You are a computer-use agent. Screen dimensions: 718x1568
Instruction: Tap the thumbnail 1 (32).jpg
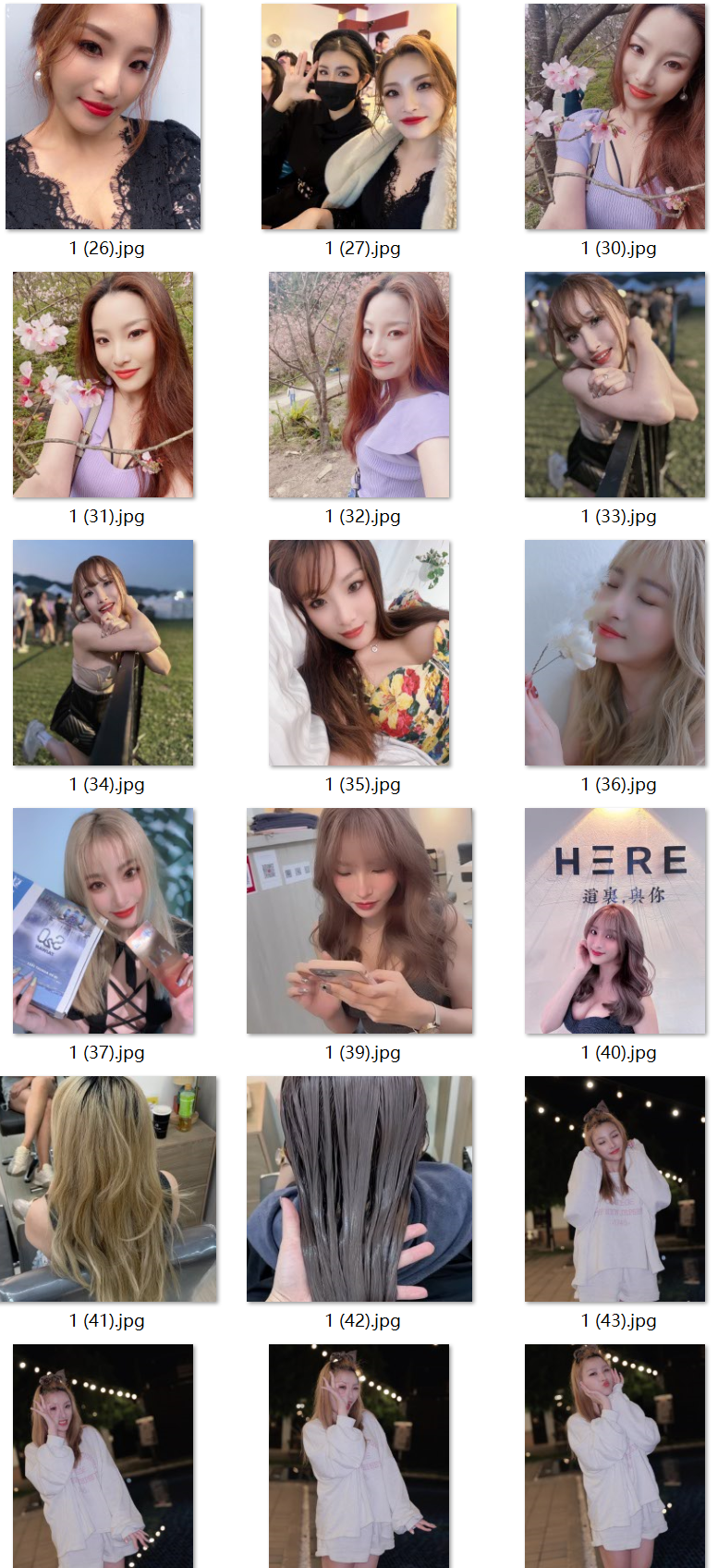359,385
